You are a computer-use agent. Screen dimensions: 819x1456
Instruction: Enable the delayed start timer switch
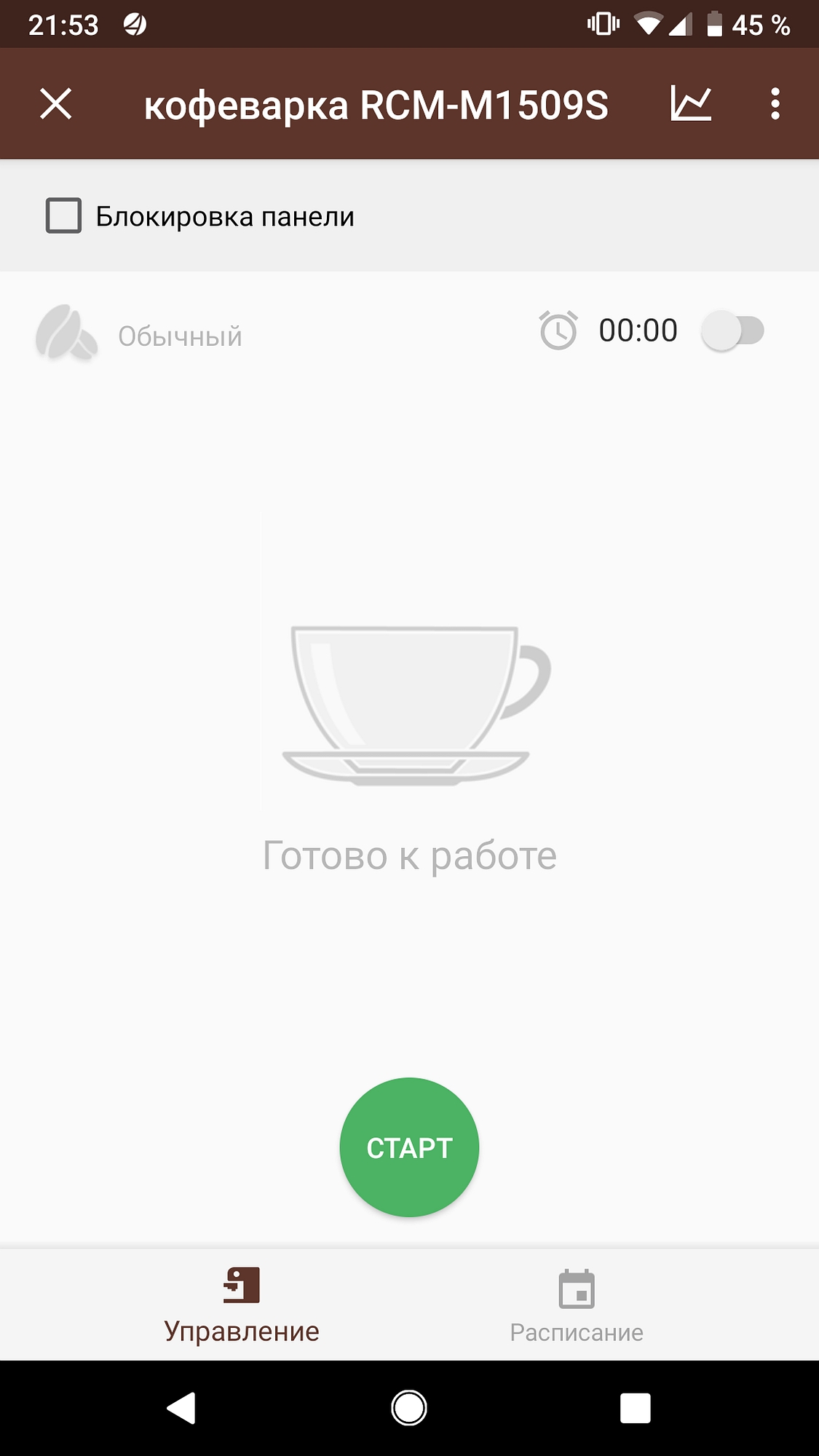click(x=732, y=331)
